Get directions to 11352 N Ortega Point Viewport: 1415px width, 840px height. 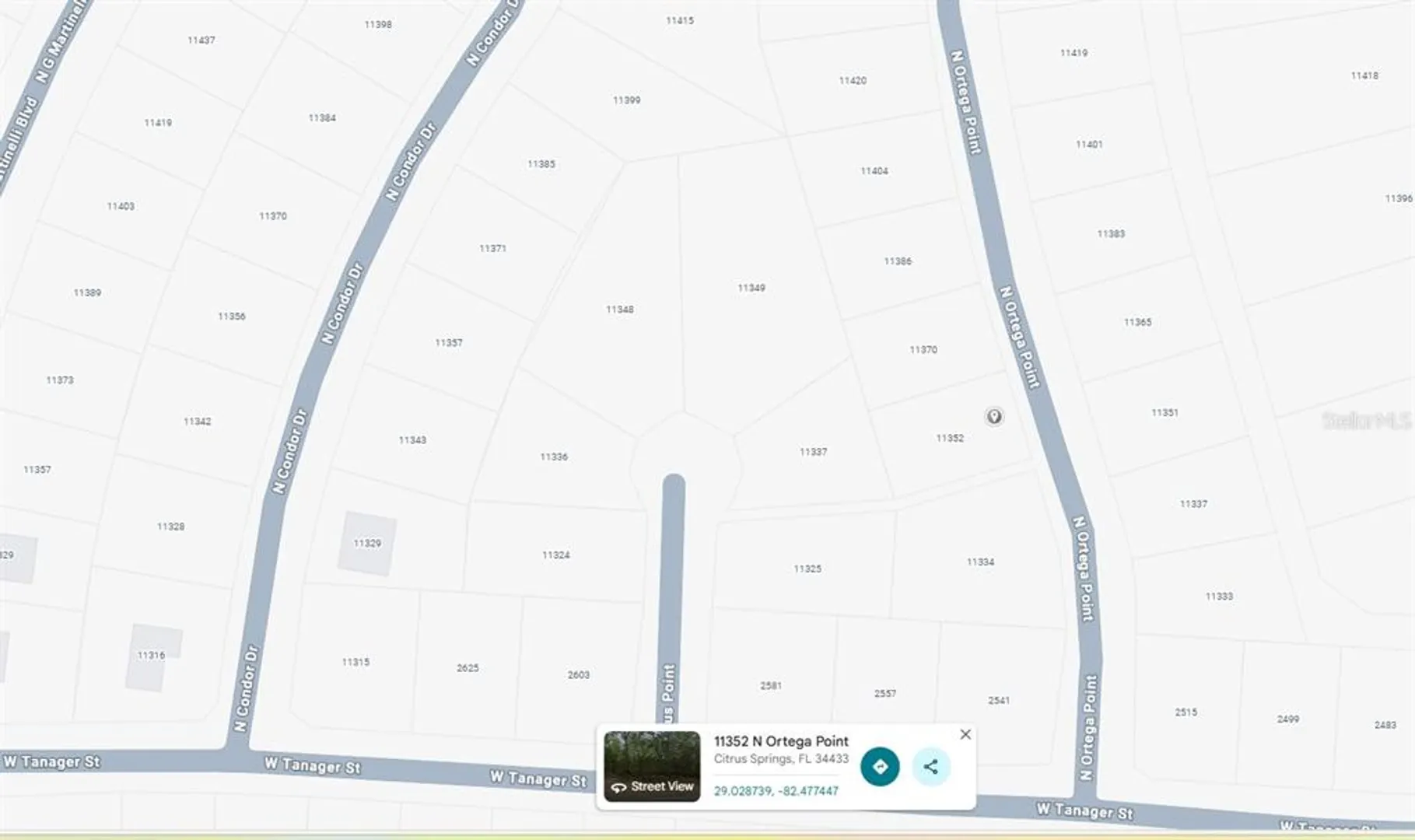pos(880,766)
